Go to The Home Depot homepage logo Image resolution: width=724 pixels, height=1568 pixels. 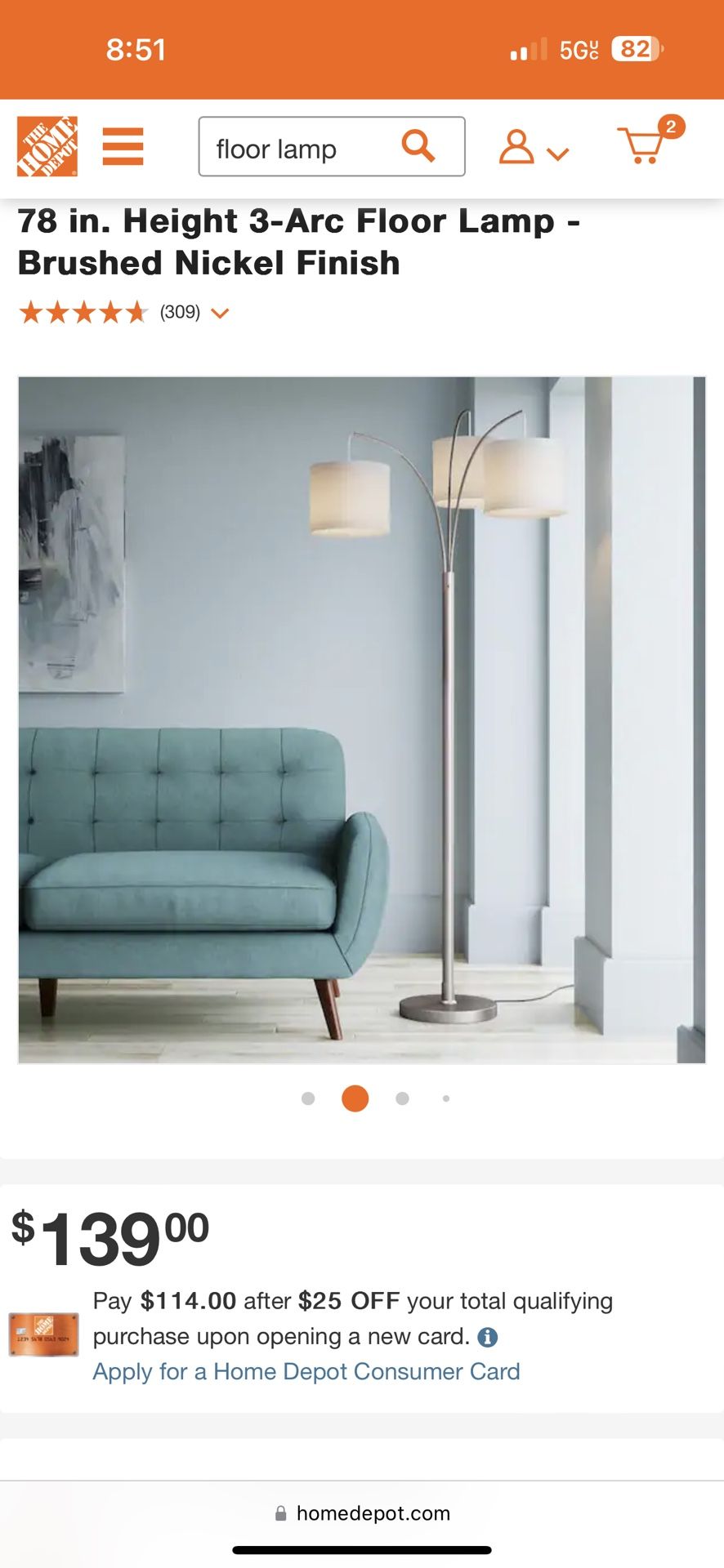[47, 146]
